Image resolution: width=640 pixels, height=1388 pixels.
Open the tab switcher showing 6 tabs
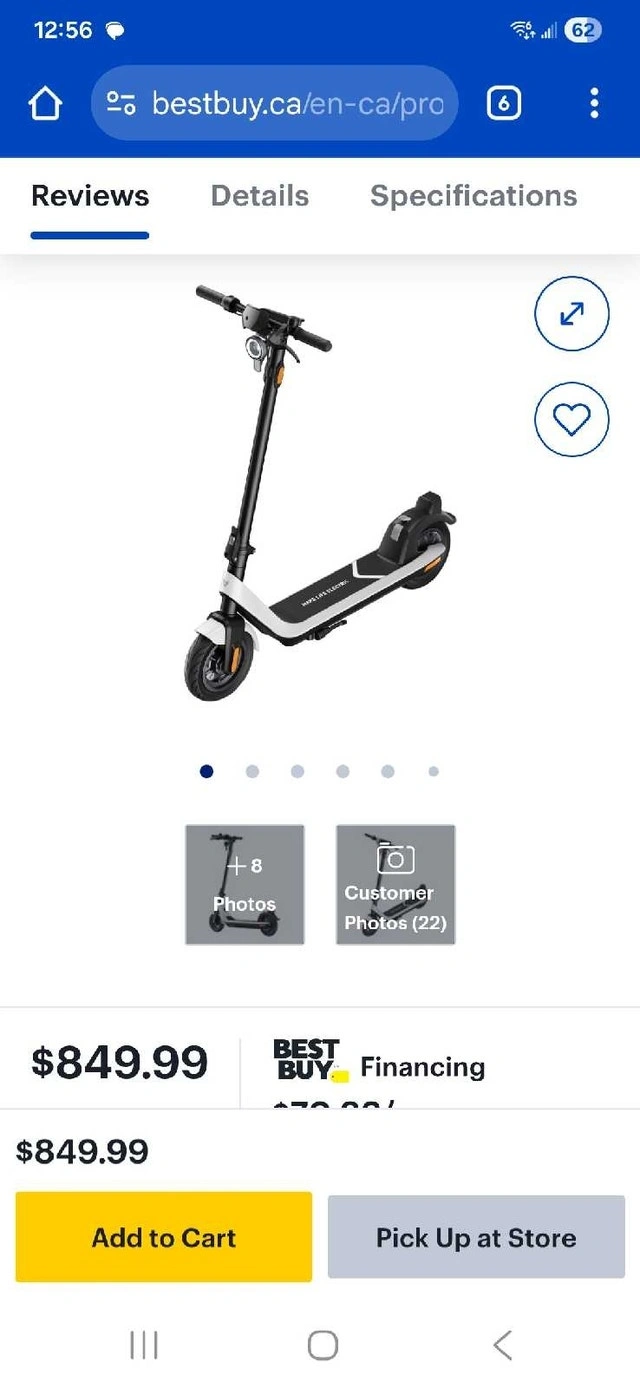coord(503,103)
